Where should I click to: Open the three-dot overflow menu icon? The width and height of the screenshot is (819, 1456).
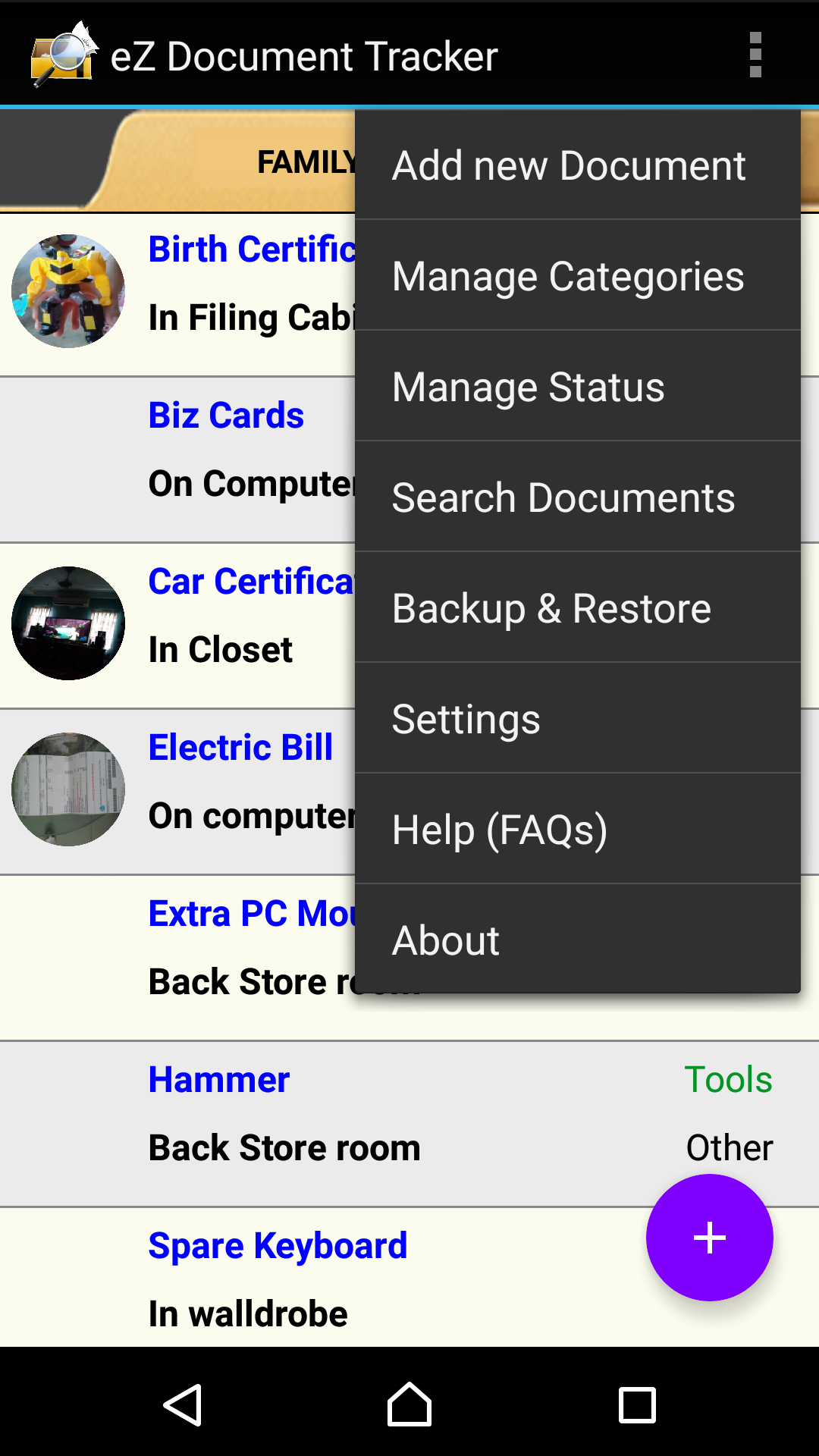755,55
